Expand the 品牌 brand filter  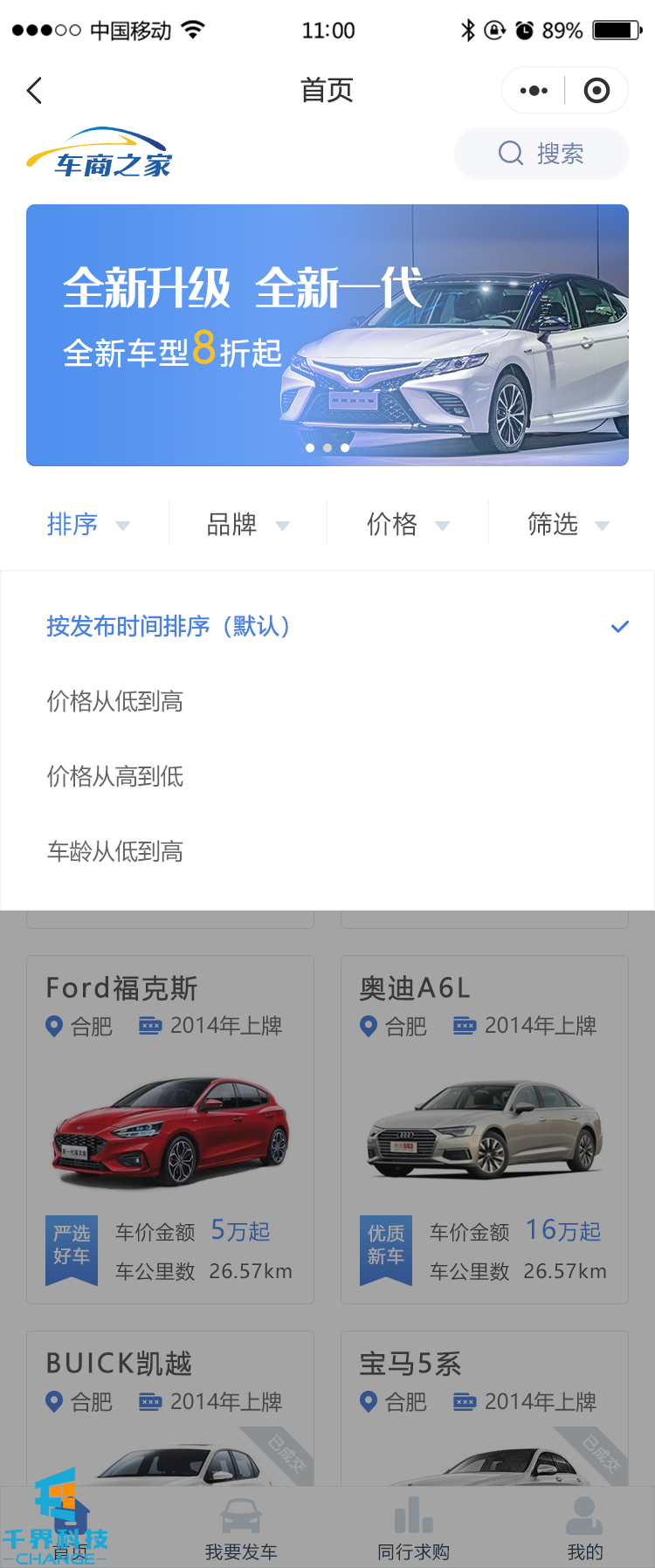click(247, 525)
